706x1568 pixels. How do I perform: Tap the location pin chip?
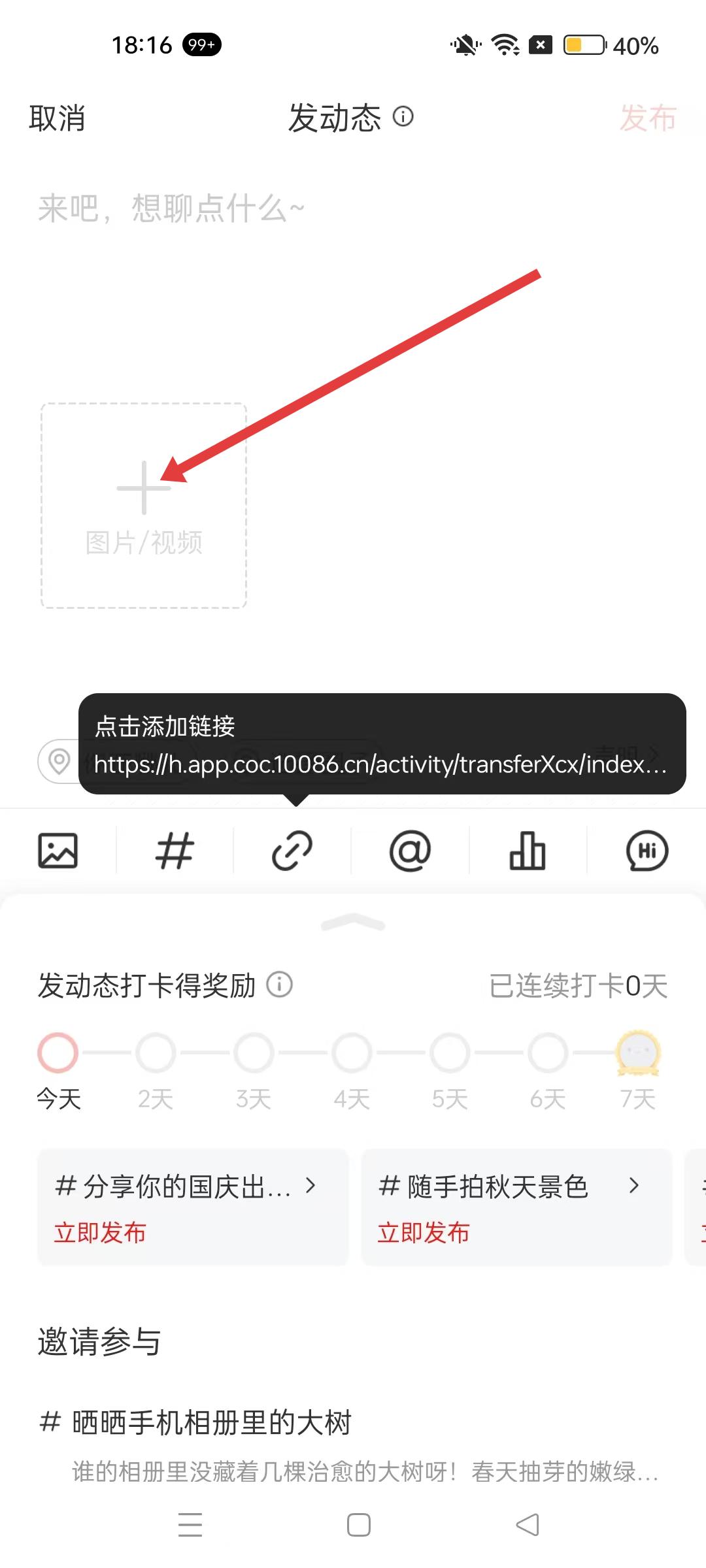point(59,761)
